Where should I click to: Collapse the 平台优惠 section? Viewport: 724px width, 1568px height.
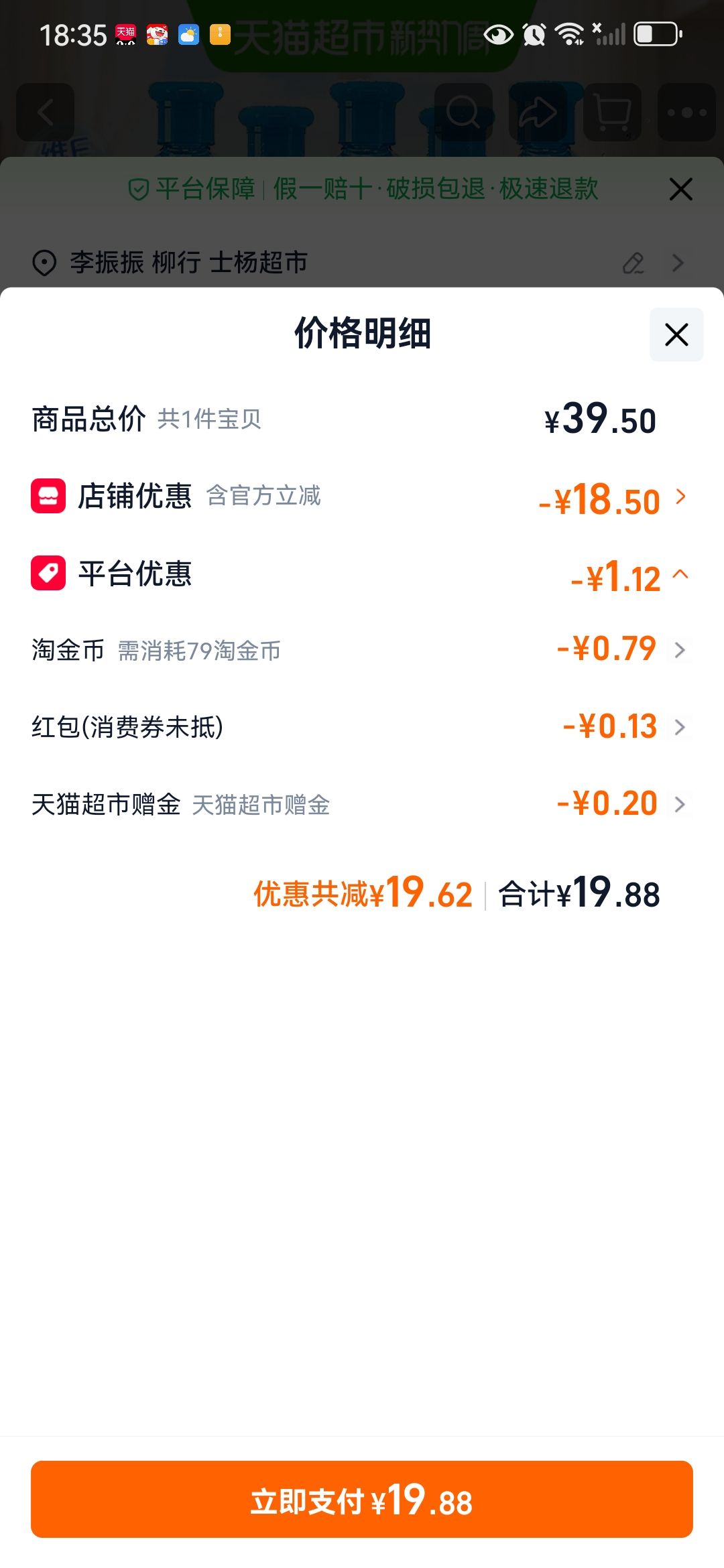tap(362, 575)
